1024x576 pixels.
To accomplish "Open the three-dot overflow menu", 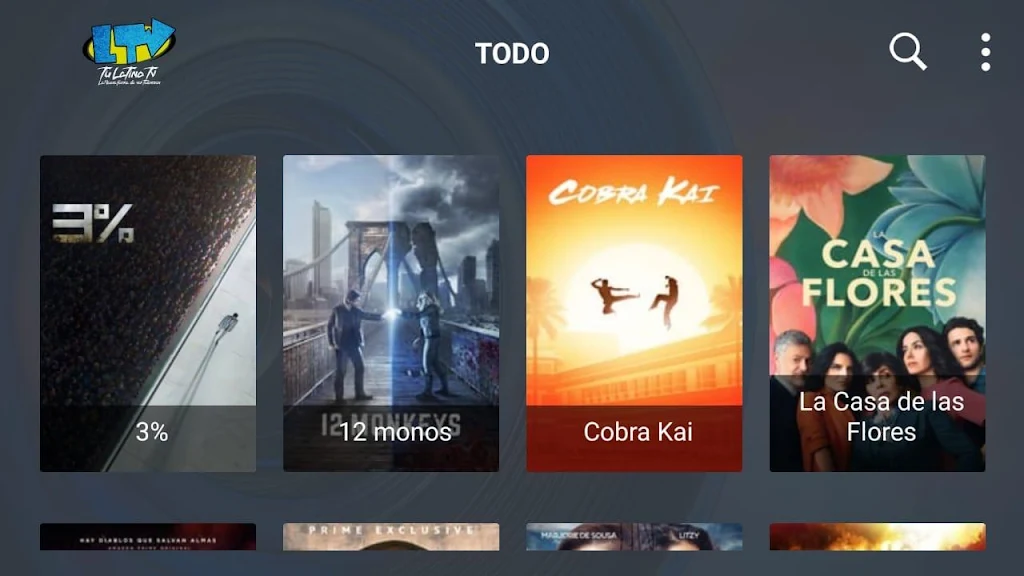I will [985, 52].
